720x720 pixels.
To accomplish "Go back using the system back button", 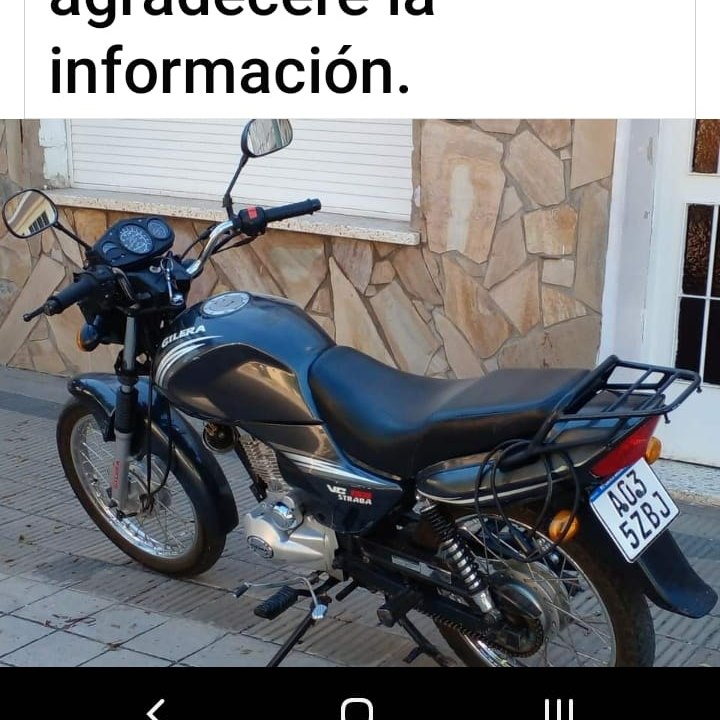I will coord(155,709).
